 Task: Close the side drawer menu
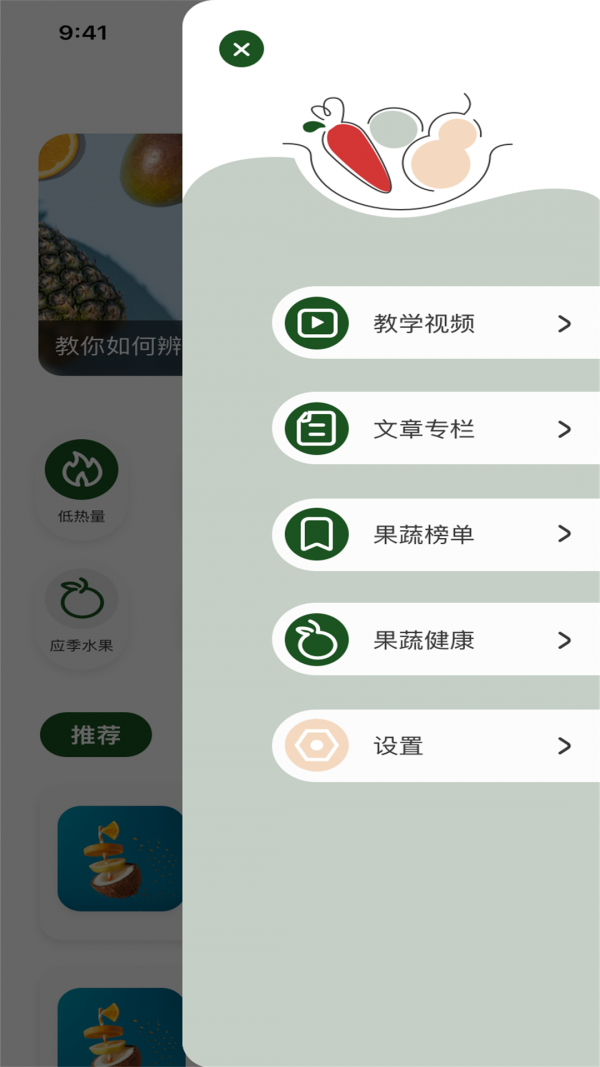tap(241, 49)
